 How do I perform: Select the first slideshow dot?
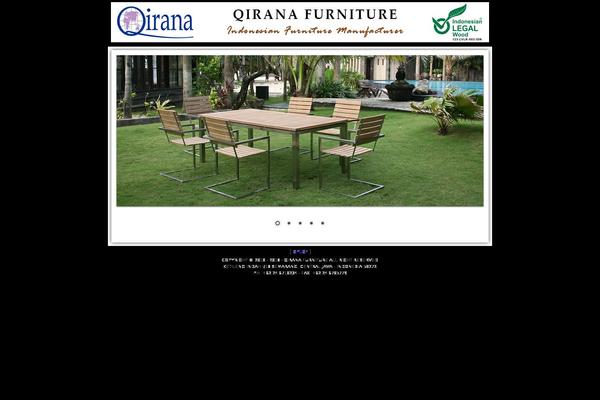click(277, 223)
